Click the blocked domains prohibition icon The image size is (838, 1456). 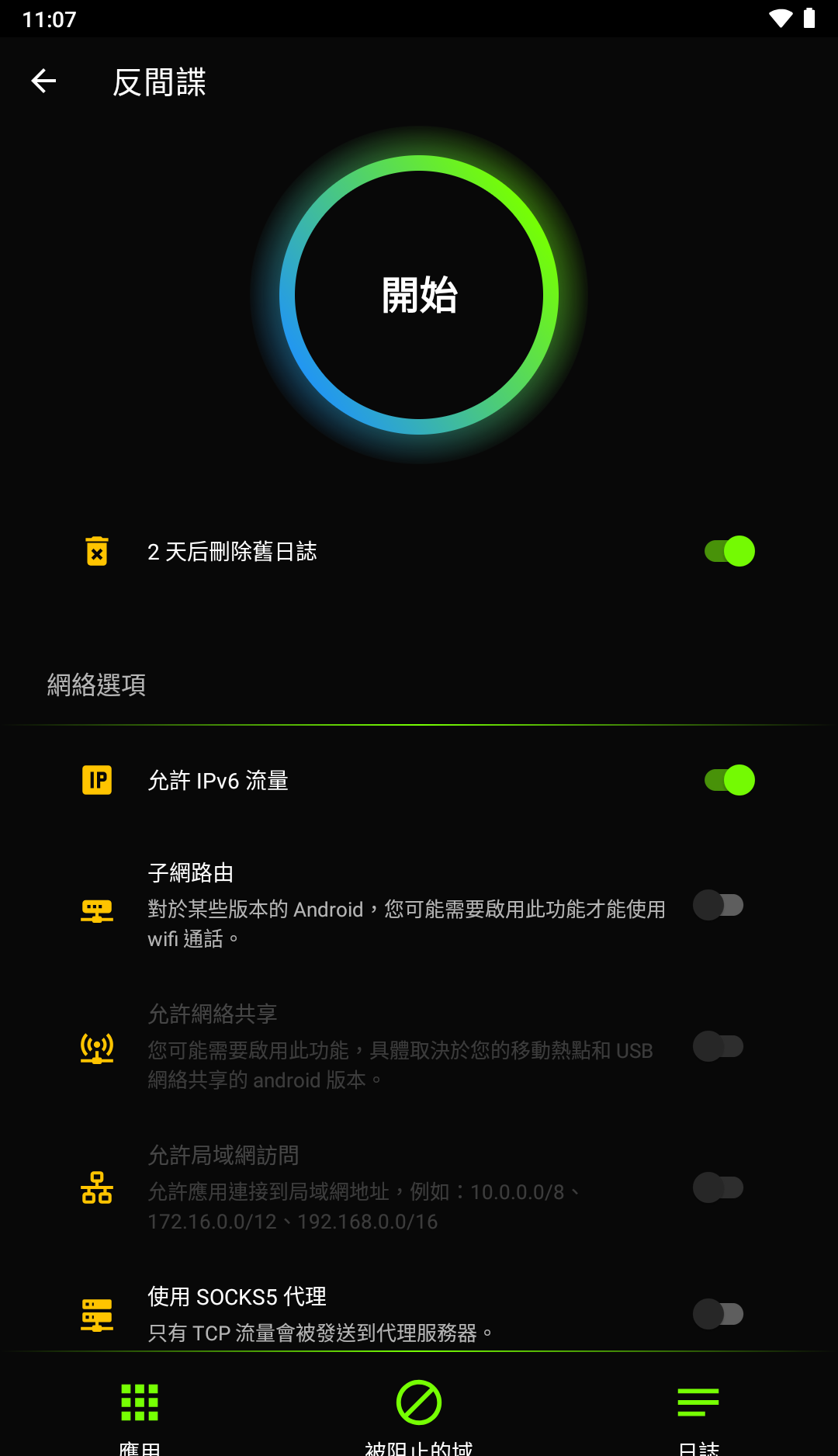[x=419, y=1403]
